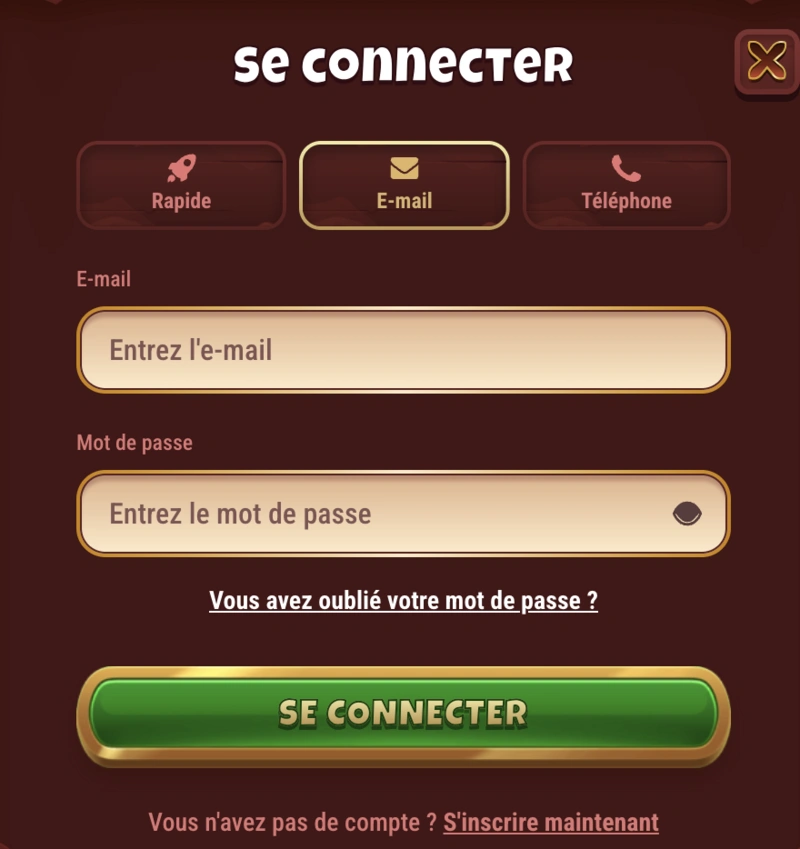Tap the green Se connecter button
The height and width of the screenshot is (849, 800).
(403, 713)
